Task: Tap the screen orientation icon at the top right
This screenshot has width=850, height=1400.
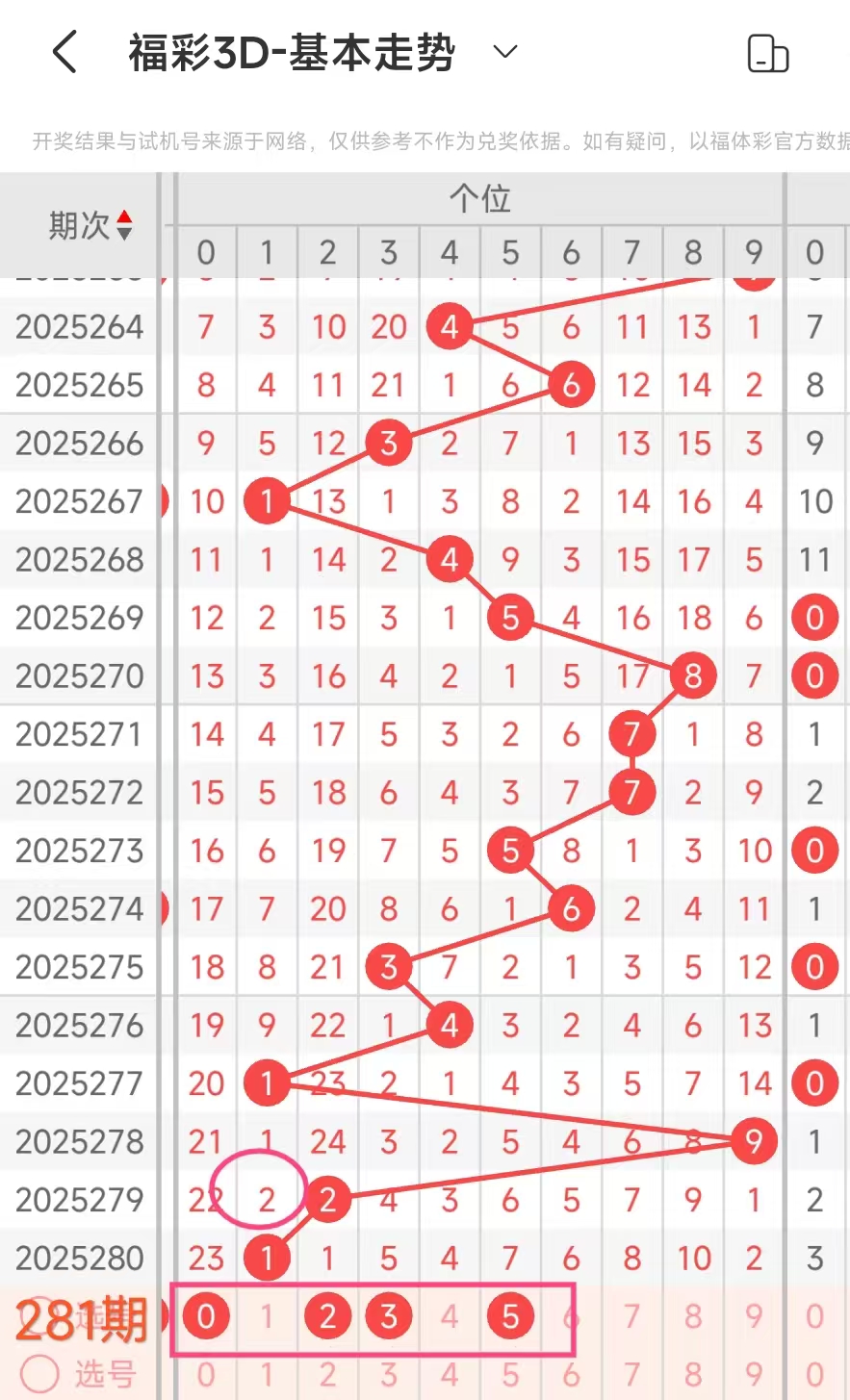Action: tap(768, 53)
